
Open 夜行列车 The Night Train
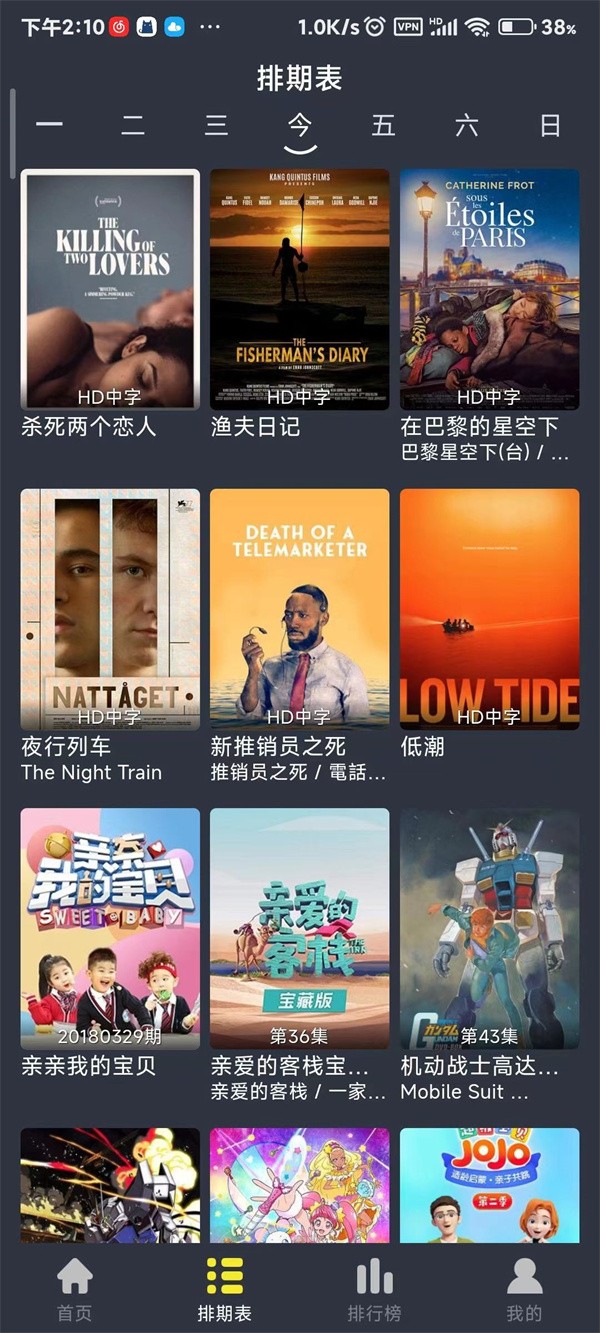point(110,610)
